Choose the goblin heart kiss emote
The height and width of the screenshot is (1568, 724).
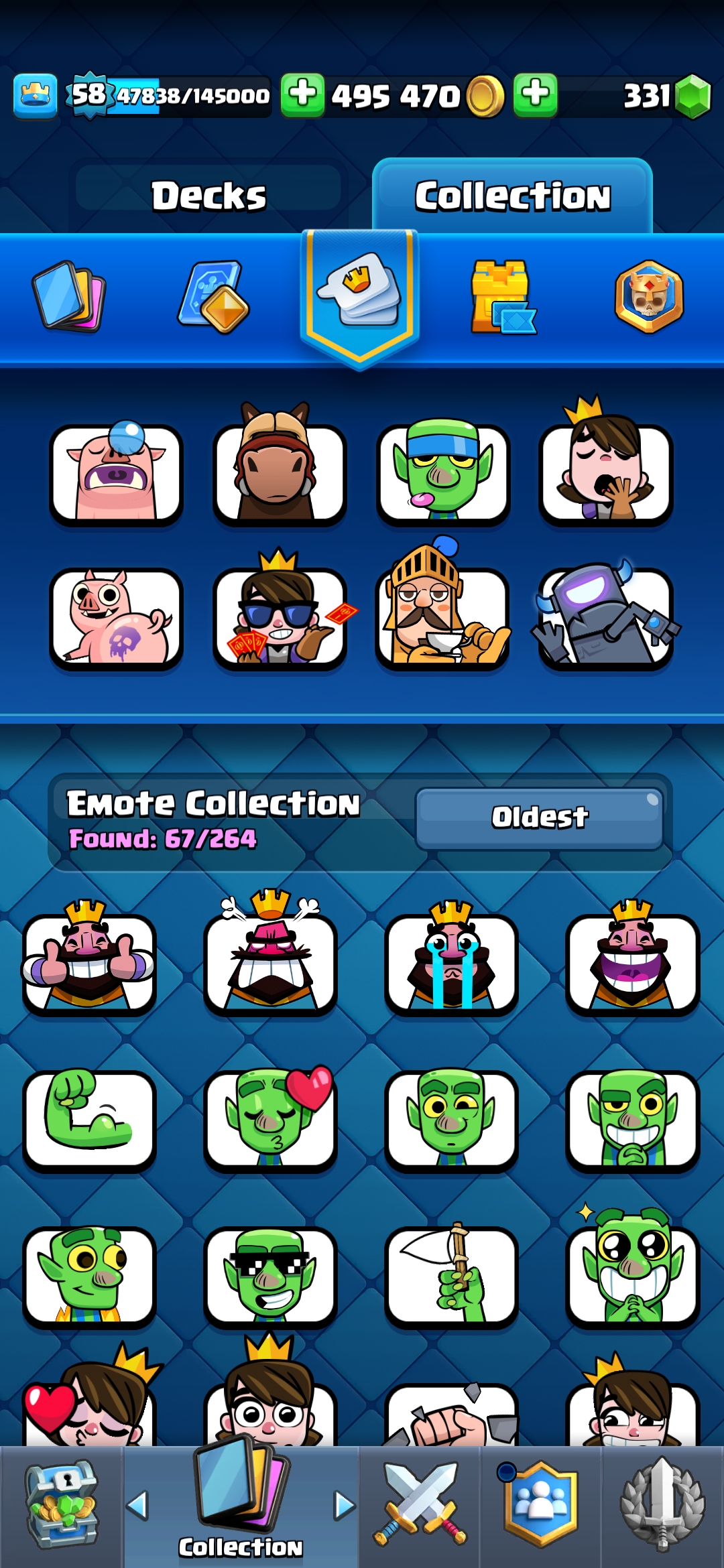[270, 1119]
